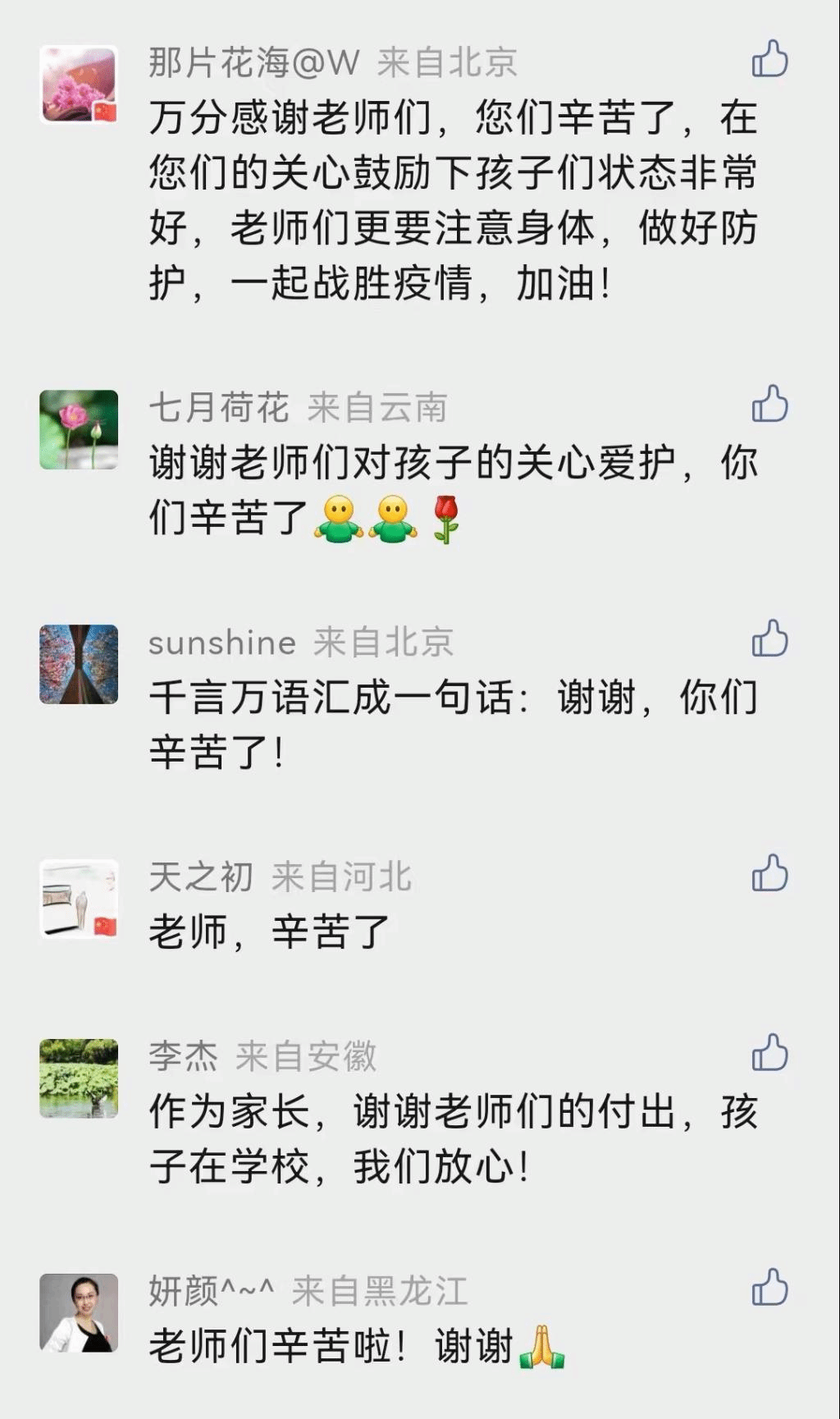Open 那片花海@W's profile avatar
This screenshot has width=840, height=1419.
(80, 85)
